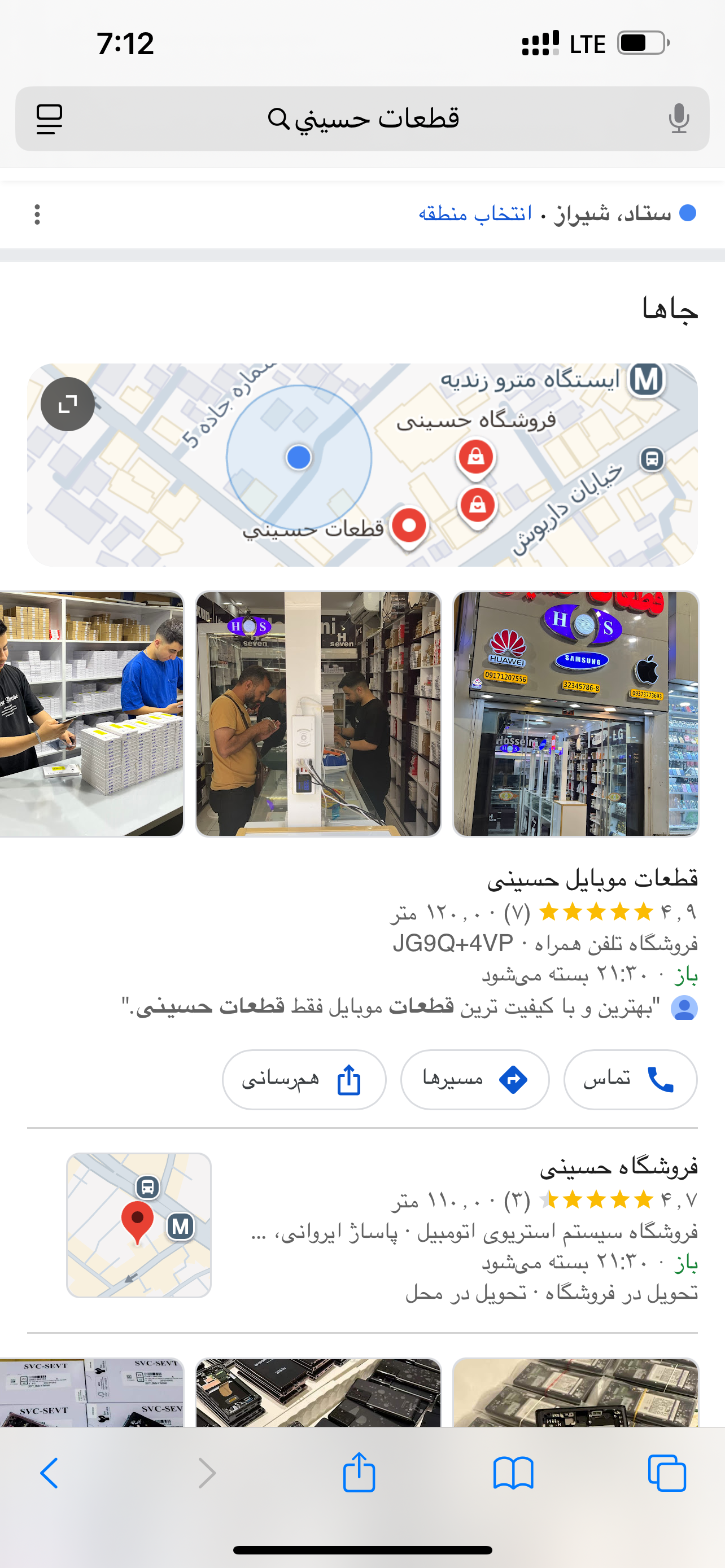Show all open Safari tabs
This screenshot has width=725, height=1568.
667,1473
